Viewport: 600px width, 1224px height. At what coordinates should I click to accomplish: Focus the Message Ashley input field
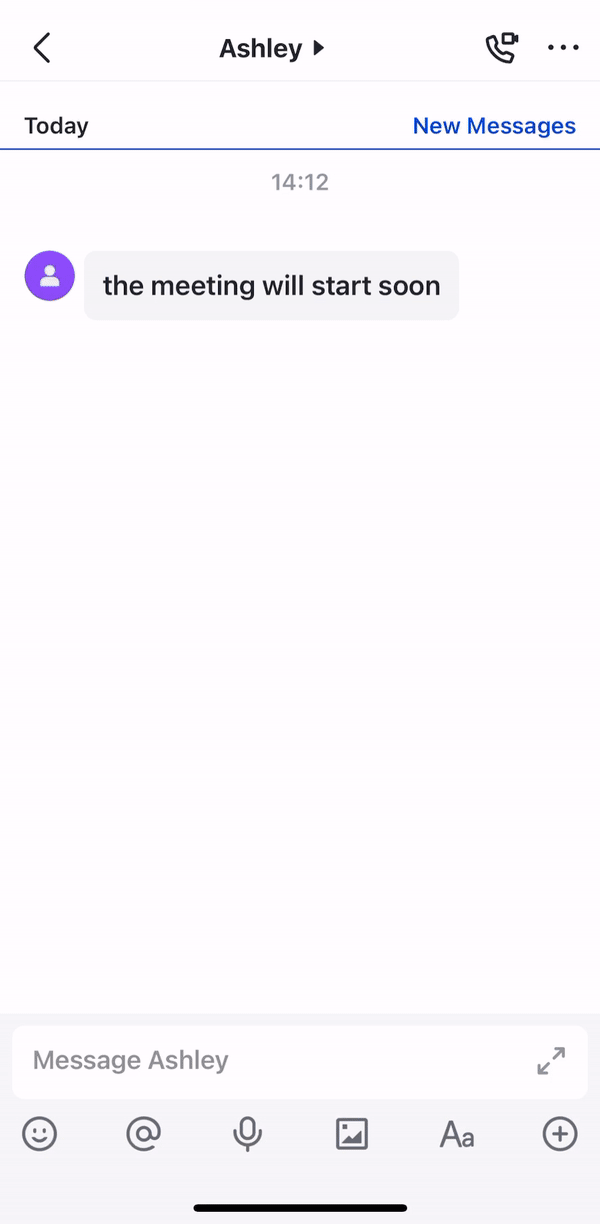pos(270,1060)
